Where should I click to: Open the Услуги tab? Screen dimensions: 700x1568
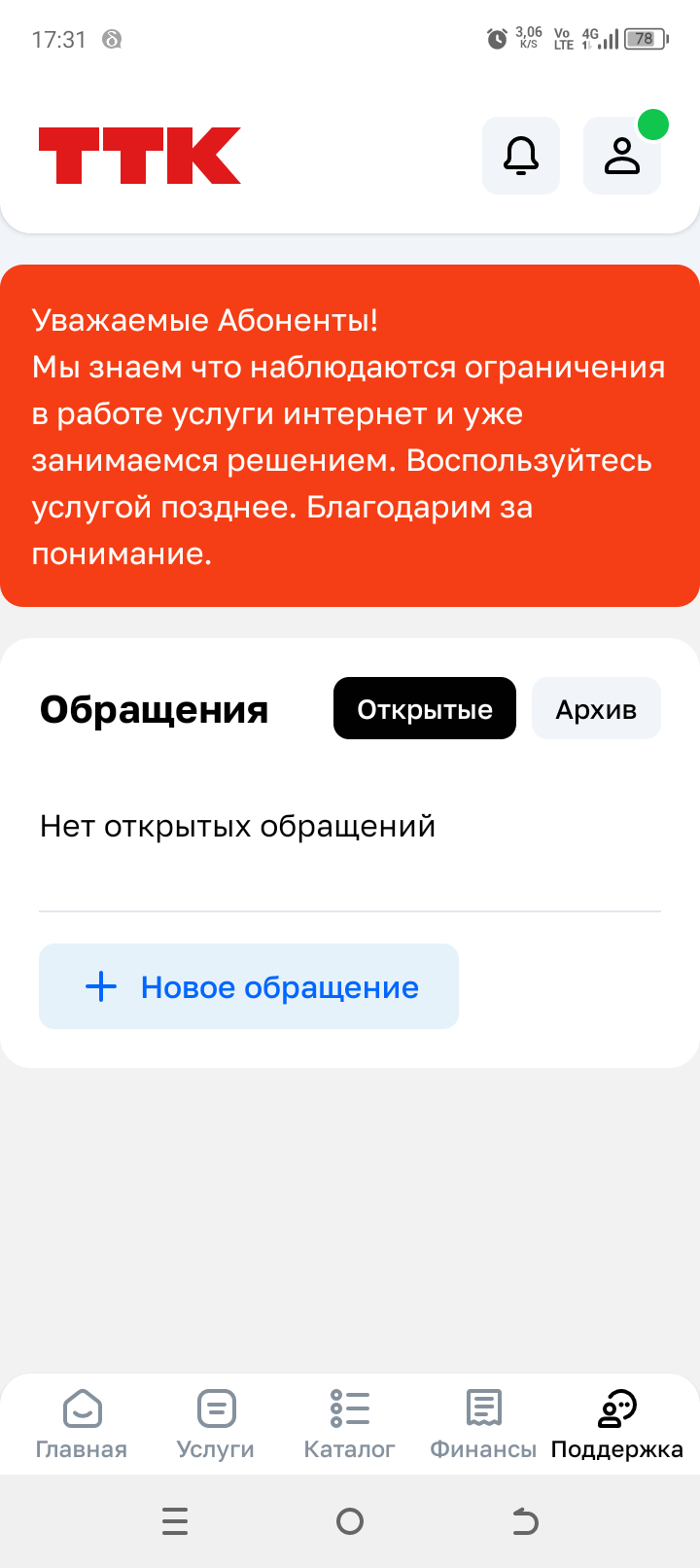tap(216, 1424)
